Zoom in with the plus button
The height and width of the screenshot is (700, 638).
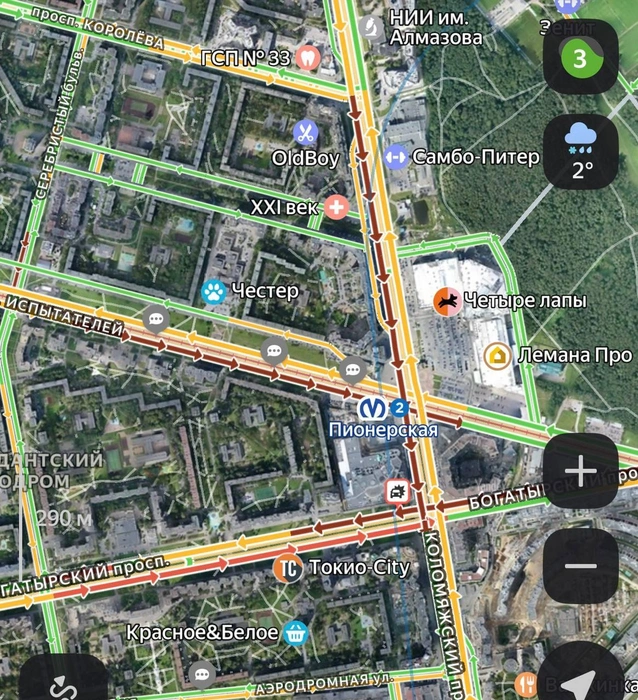[580, 472]
